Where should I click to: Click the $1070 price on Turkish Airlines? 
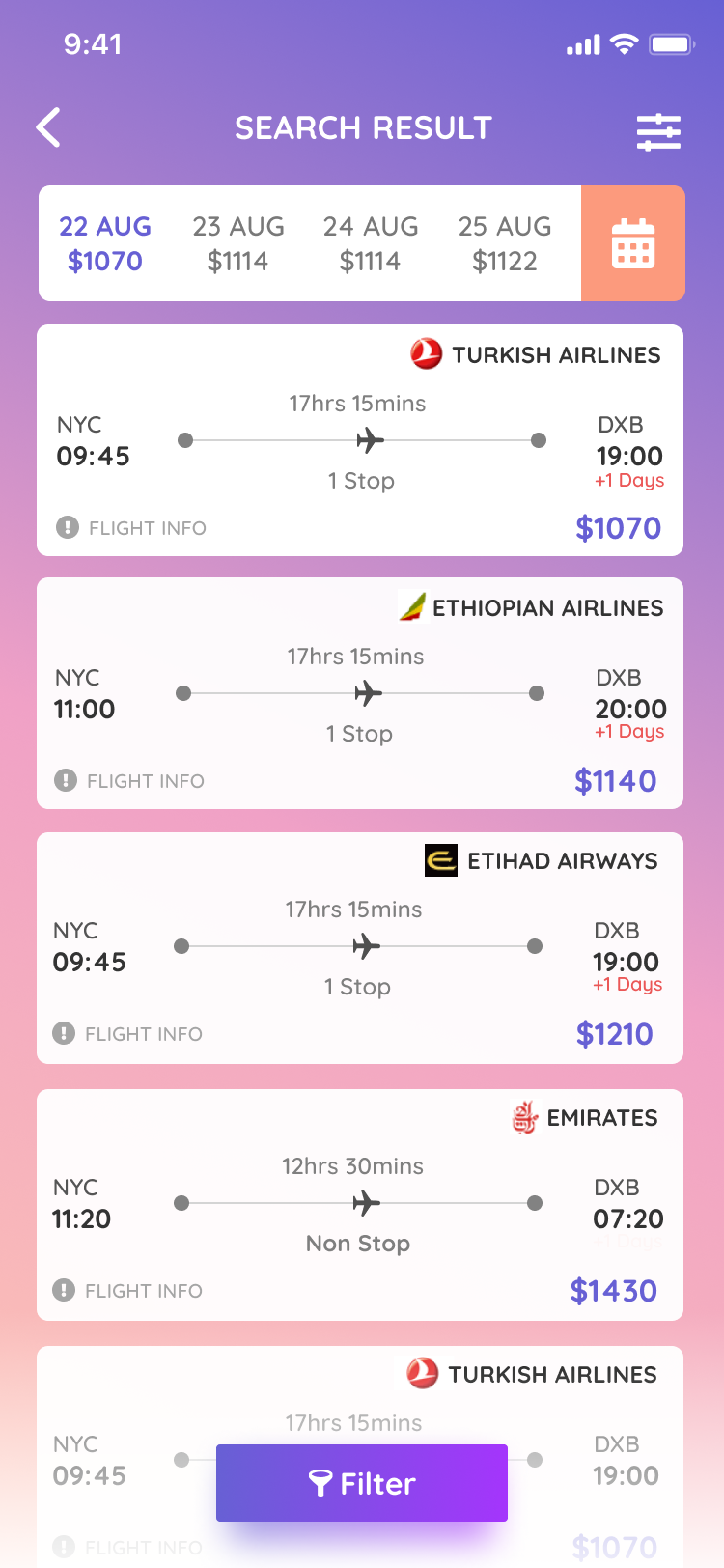618,528
